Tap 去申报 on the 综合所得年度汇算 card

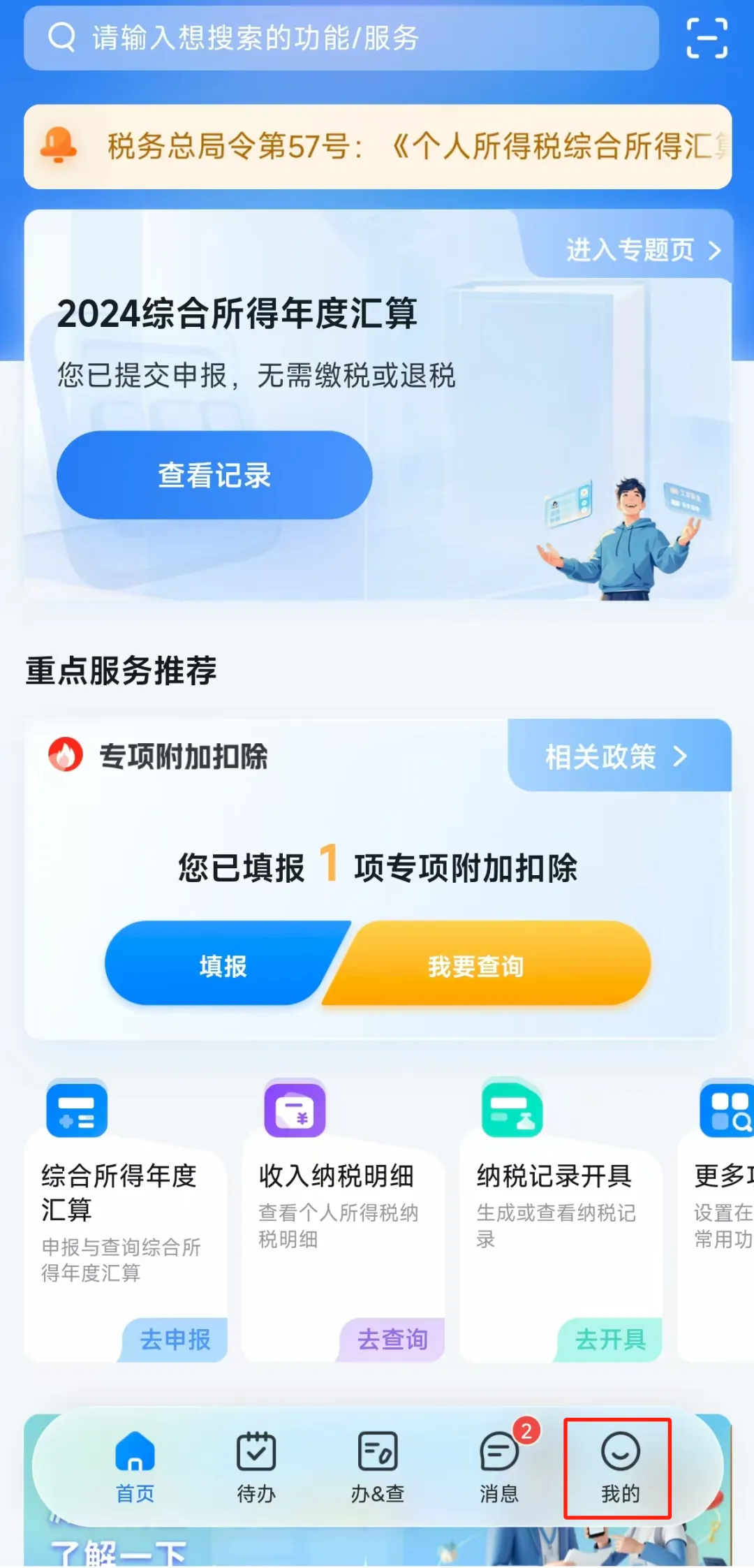click(175, 1339)
